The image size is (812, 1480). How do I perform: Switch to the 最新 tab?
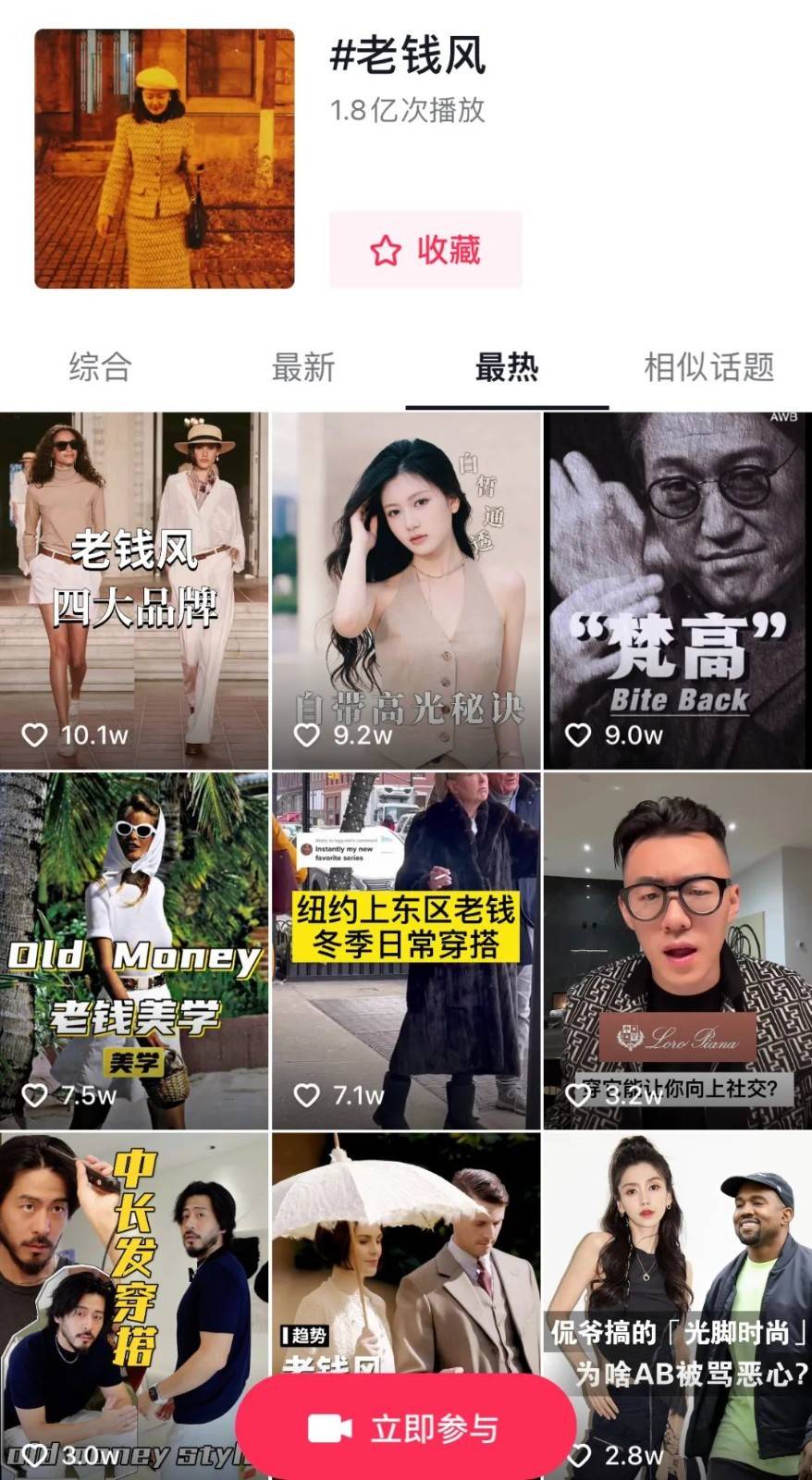[302, 367]
